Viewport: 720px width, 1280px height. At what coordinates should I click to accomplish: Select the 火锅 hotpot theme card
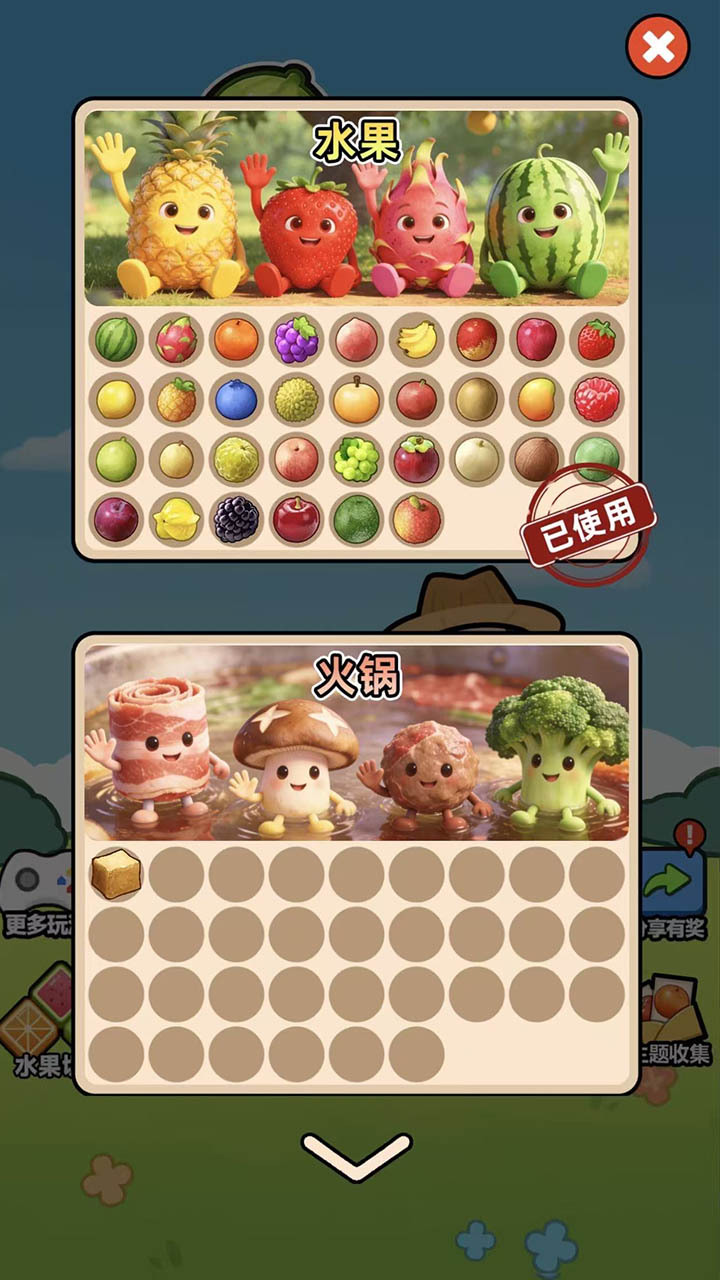tap(356, 862)
